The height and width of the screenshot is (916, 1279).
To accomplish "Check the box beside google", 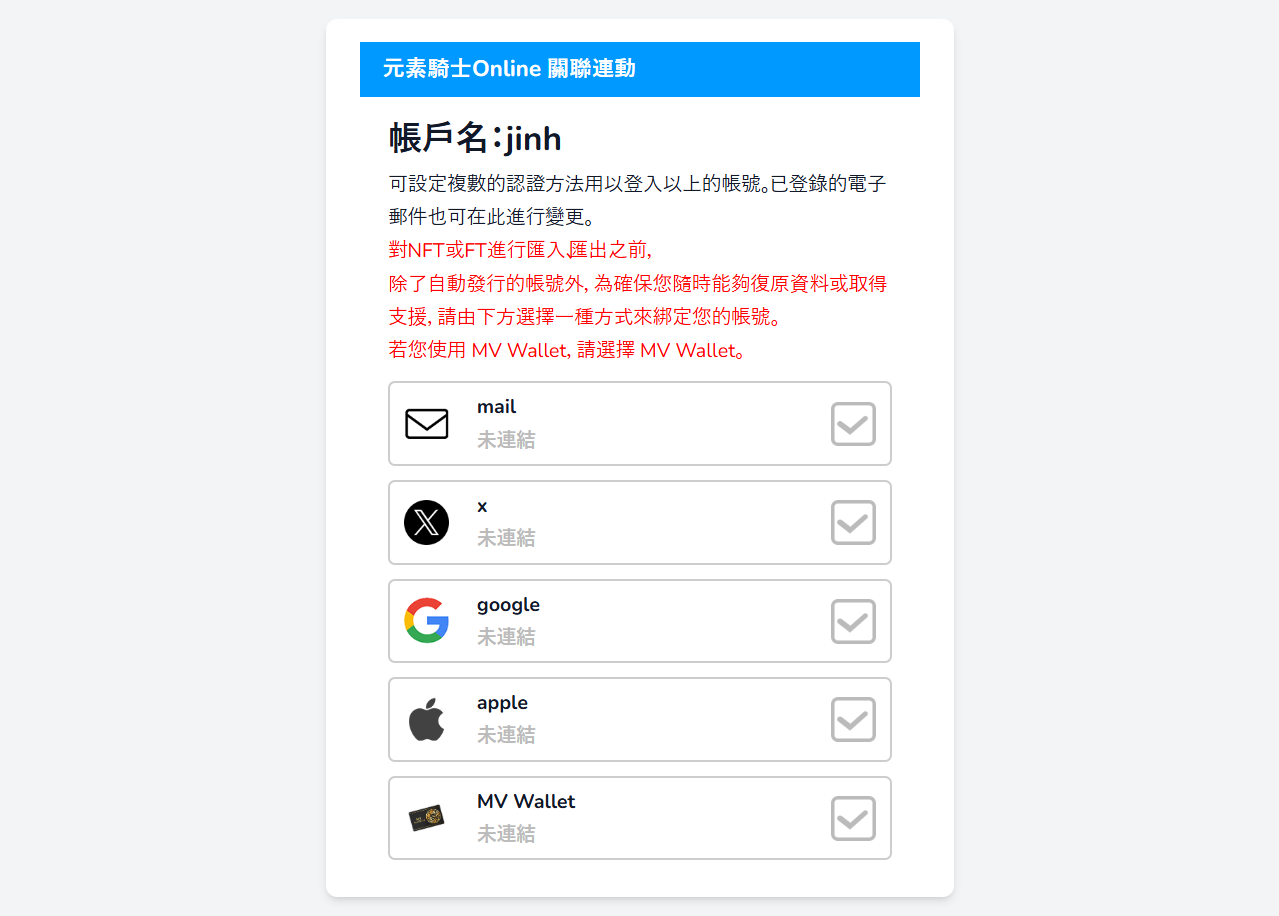I will point(853,621).
